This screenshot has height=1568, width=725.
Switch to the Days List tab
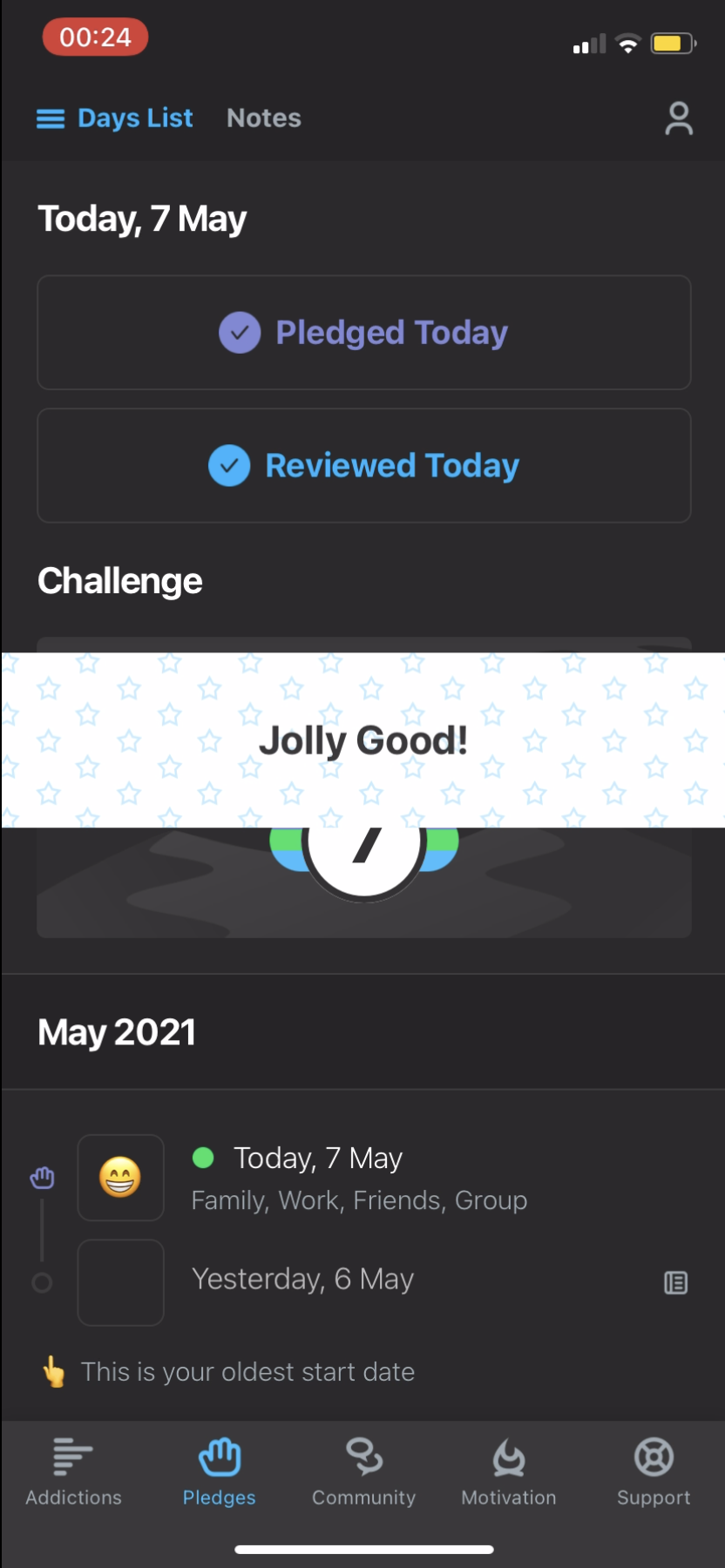tap(135, 118)
